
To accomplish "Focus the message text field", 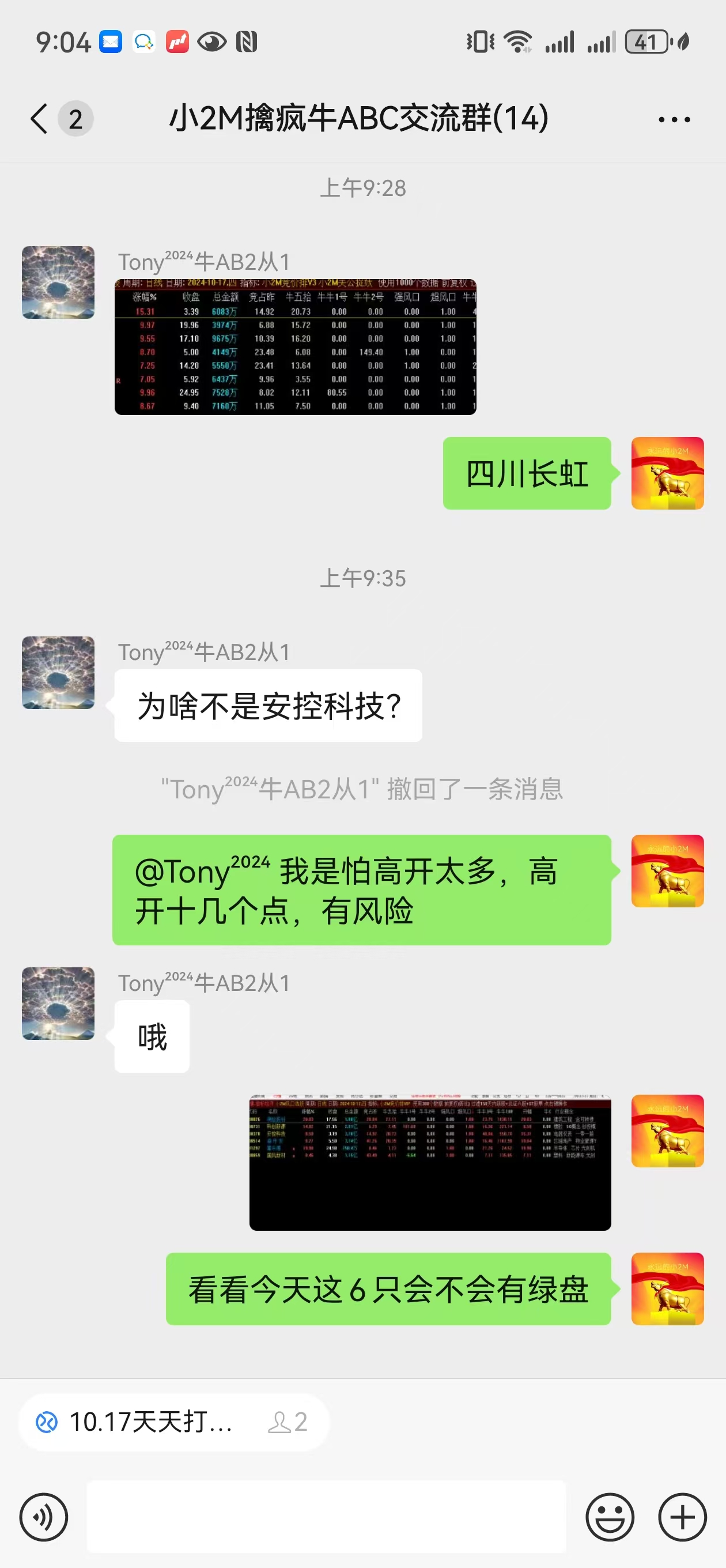I will 326,1517.
